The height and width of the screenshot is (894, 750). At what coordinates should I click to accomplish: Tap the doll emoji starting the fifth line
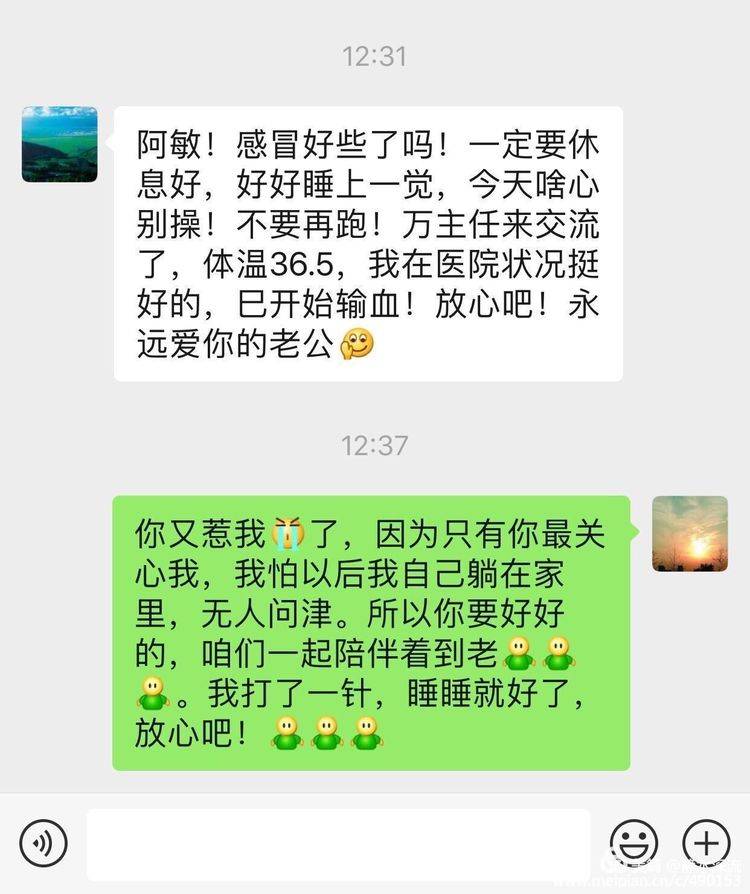pos(151,693)
